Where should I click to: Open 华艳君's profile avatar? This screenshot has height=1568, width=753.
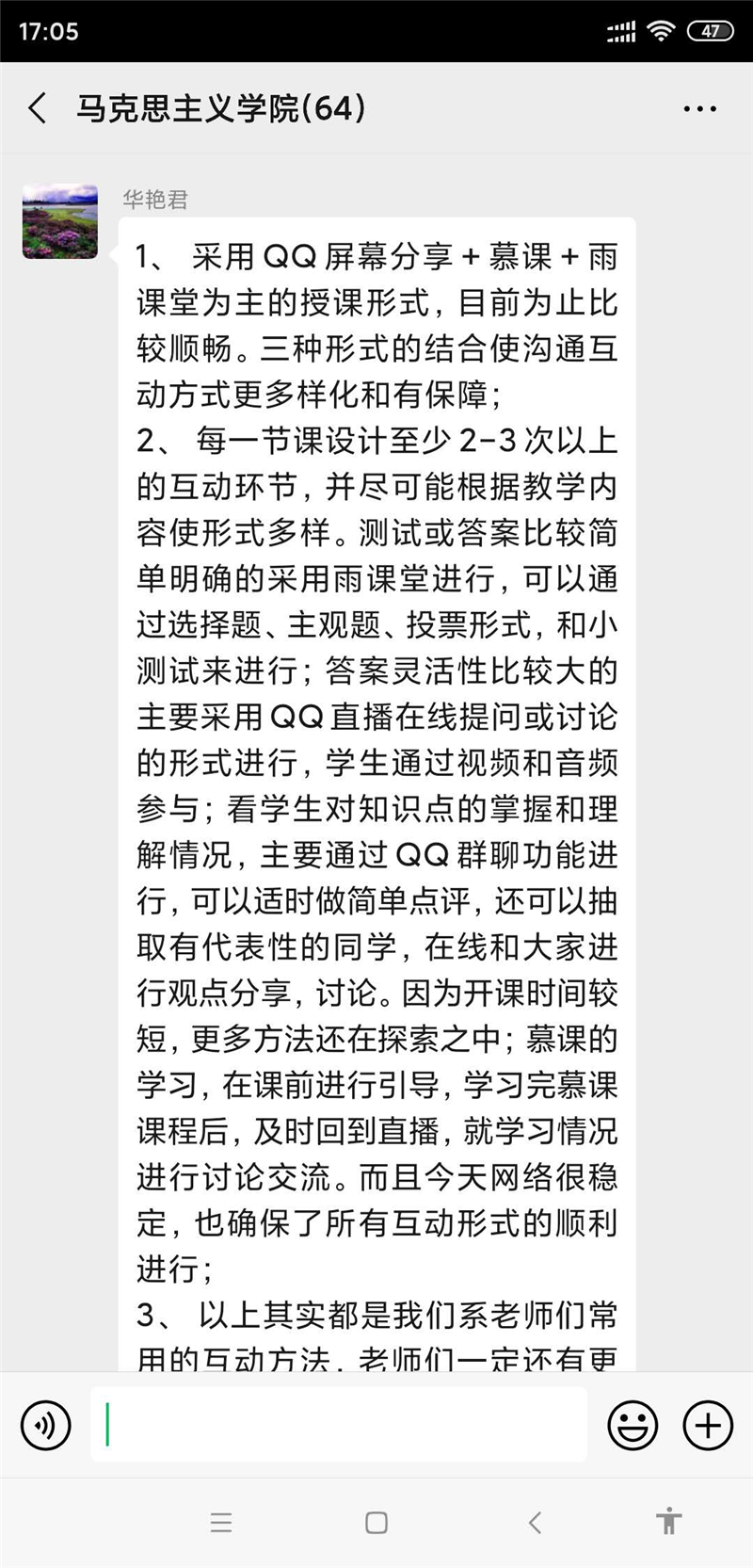[60, 221]
